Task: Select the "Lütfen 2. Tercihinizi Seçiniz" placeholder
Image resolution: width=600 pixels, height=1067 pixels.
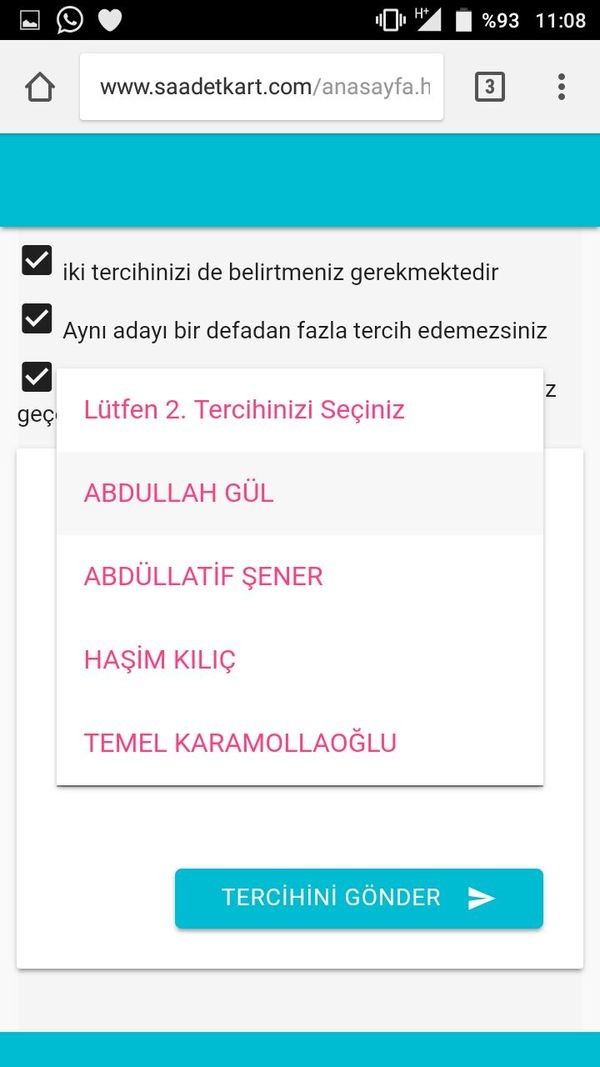Action: 300,410
